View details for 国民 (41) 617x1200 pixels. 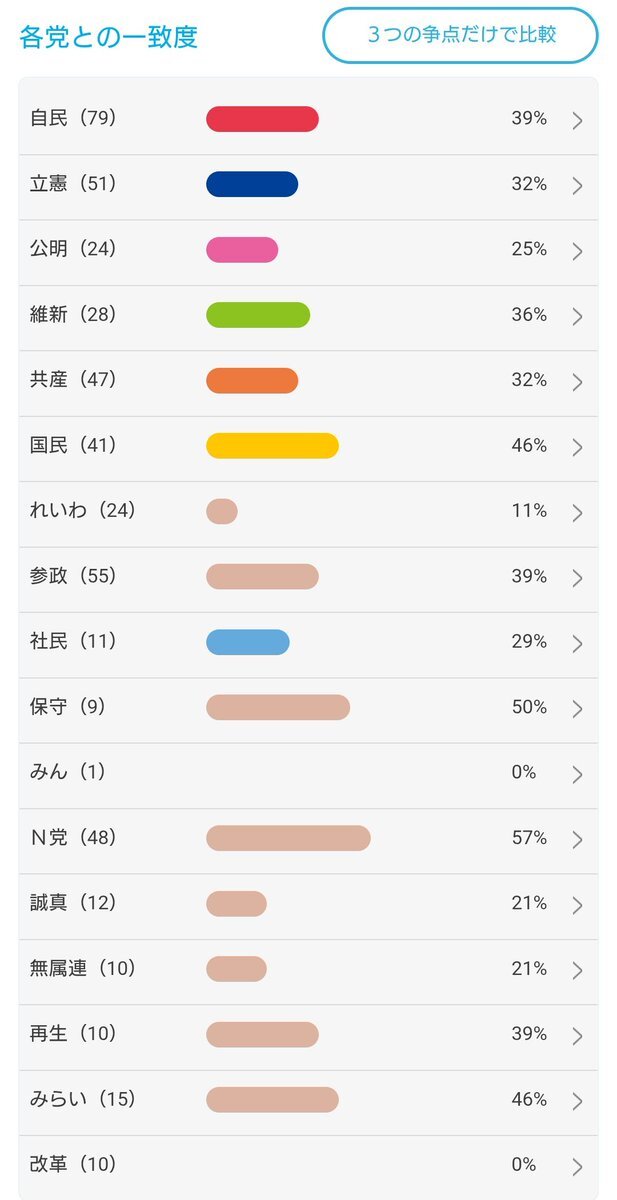pyautogui.click(x=308, y=447)
